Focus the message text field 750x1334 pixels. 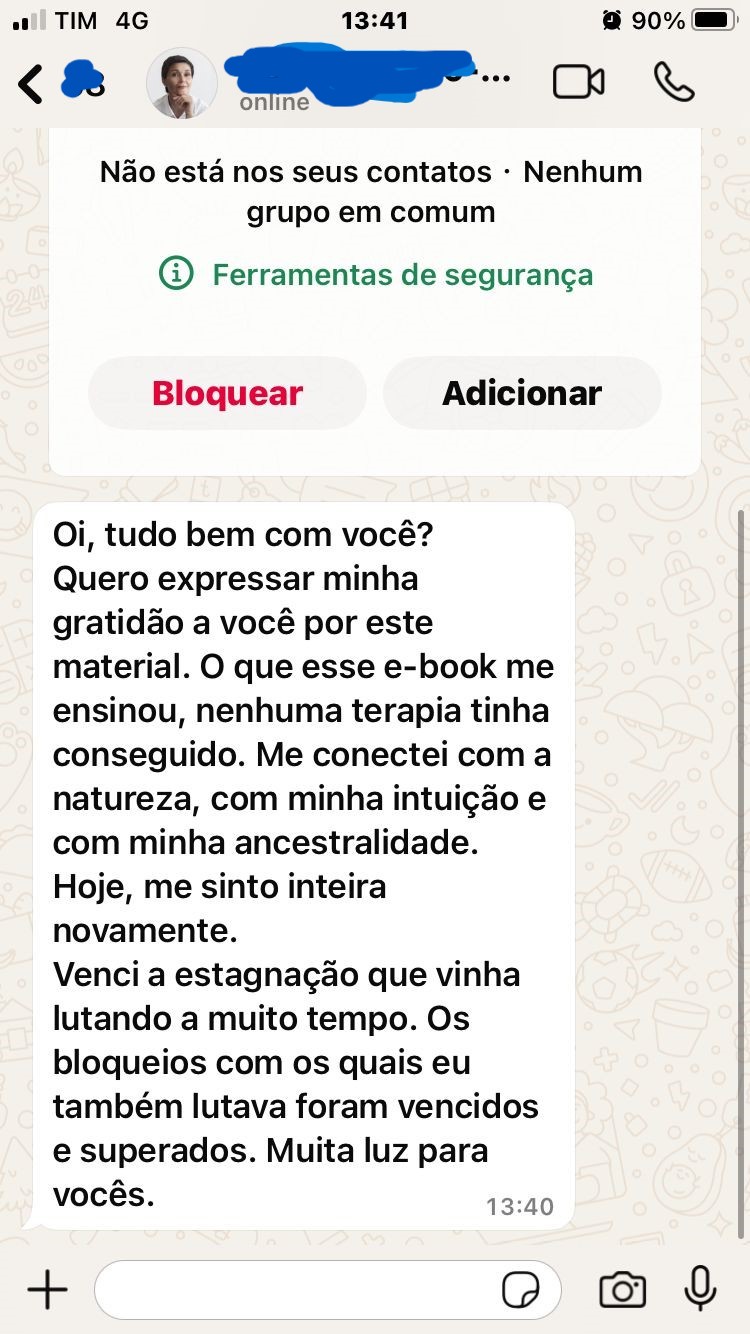click(300, 1290)
